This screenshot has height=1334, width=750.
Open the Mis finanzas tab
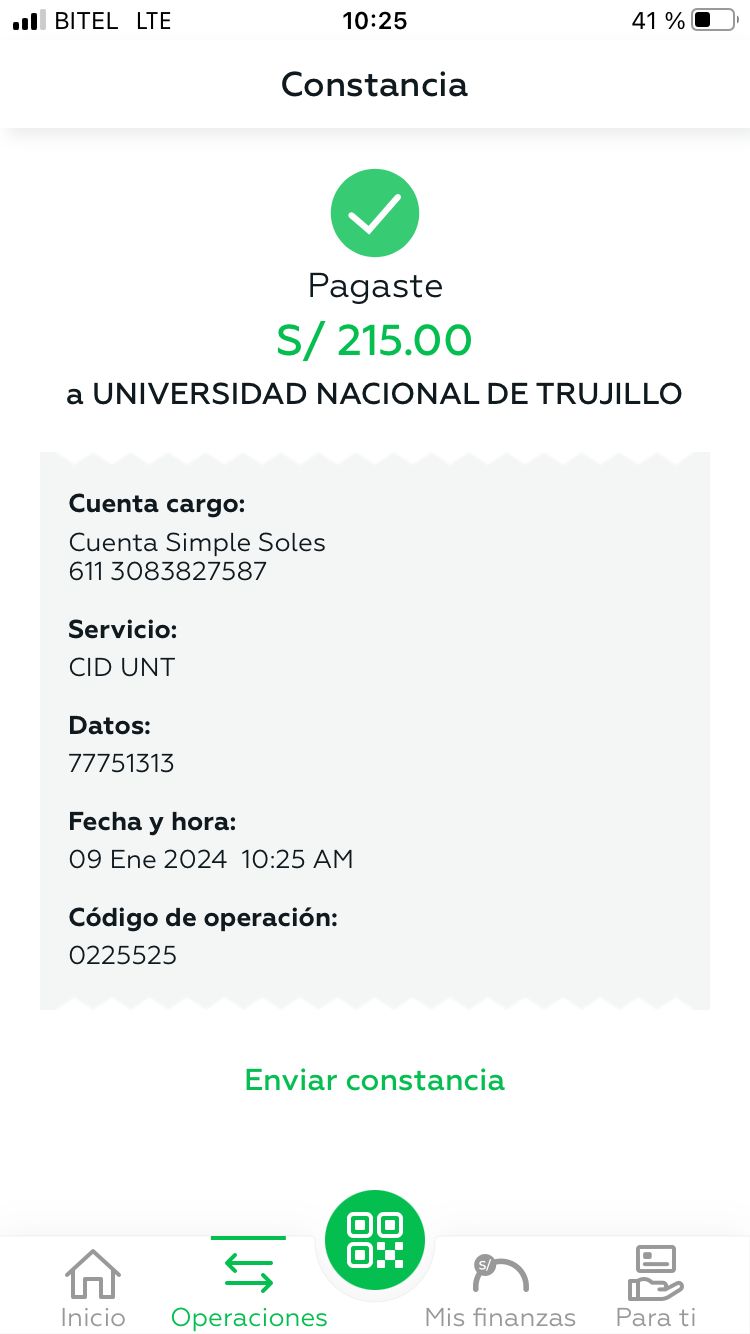coord(500,1288)
